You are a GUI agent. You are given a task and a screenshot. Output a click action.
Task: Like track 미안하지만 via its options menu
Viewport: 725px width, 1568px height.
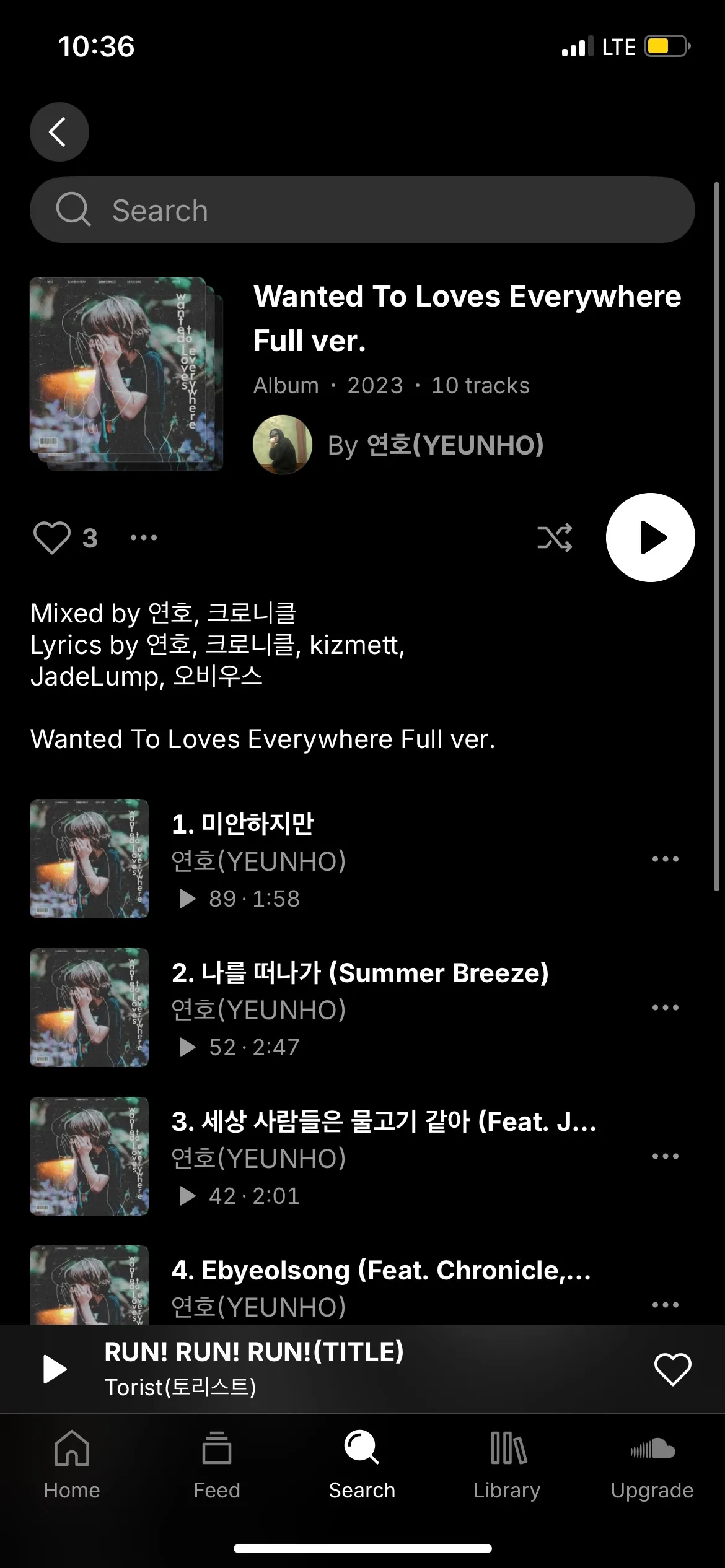coord(666,858)
